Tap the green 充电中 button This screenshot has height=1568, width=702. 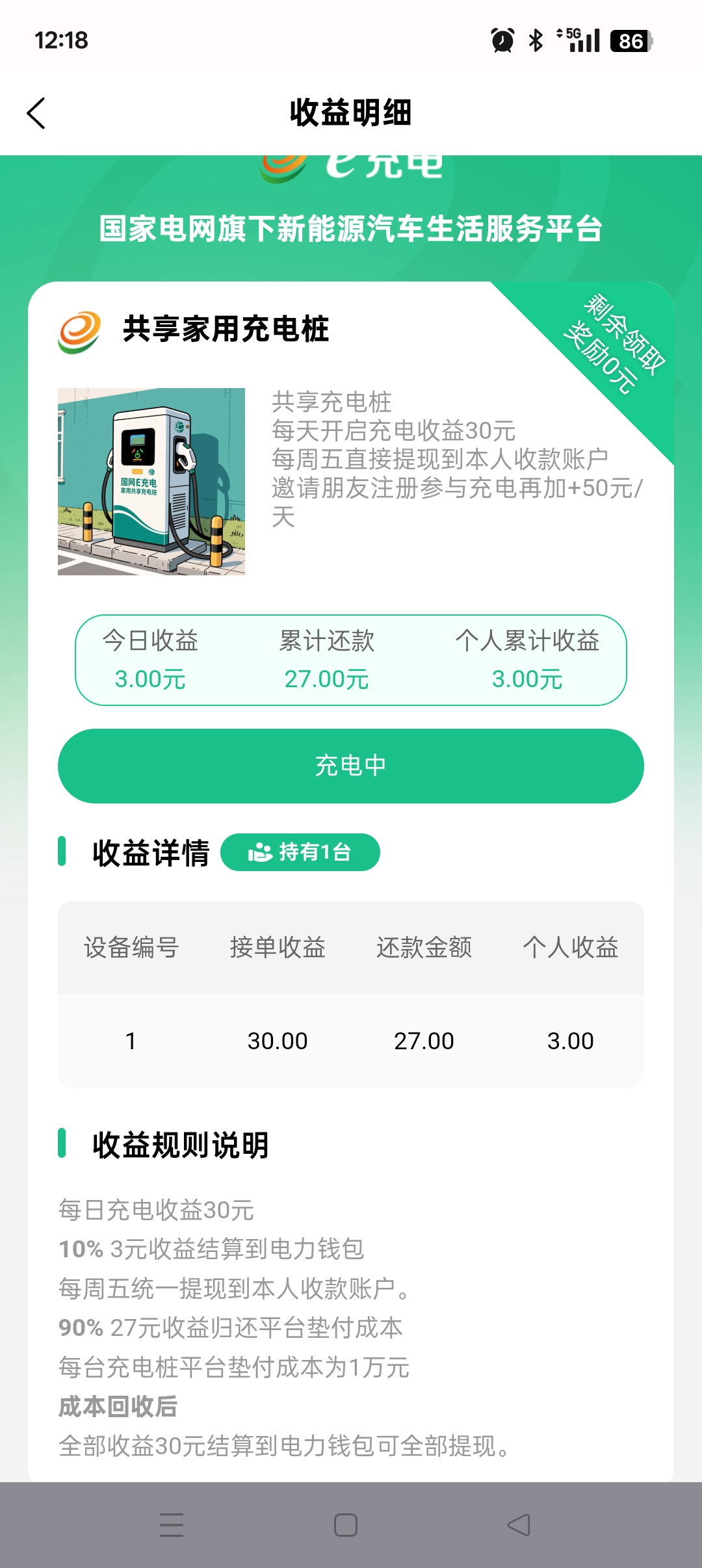(351, 766)
